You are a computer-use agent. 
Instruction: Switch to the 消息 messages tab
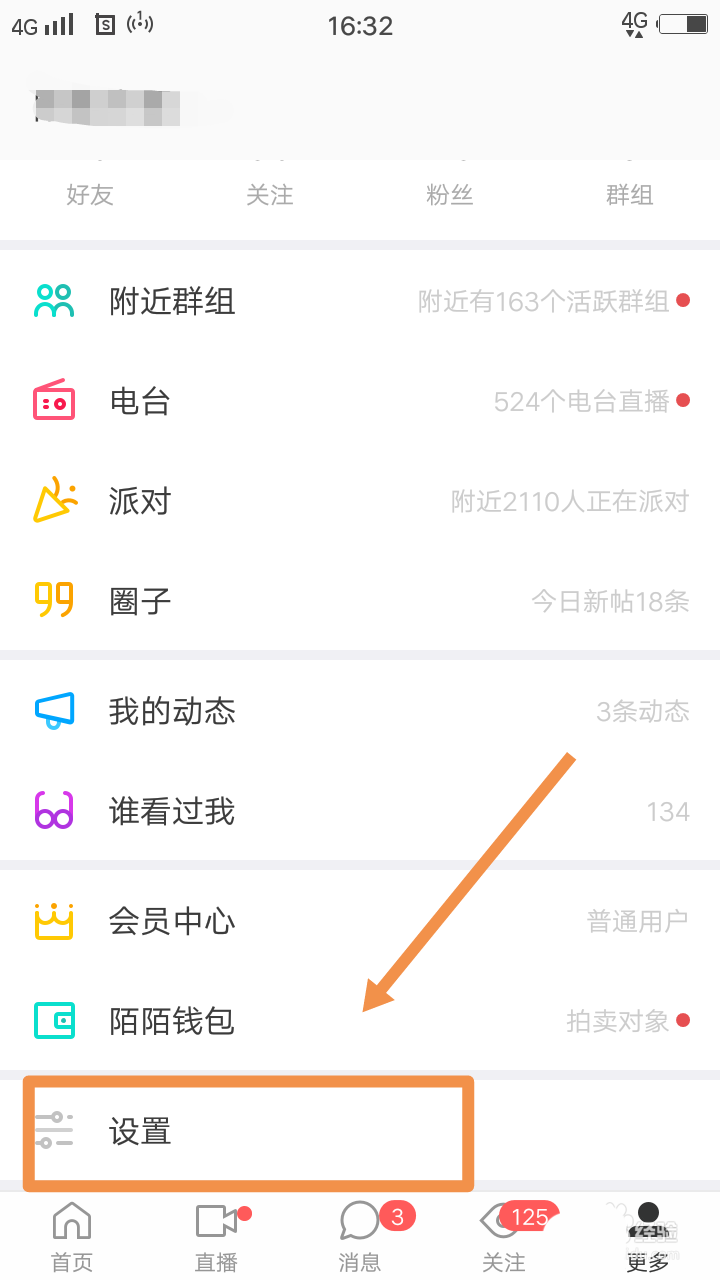coord(360,1237)
